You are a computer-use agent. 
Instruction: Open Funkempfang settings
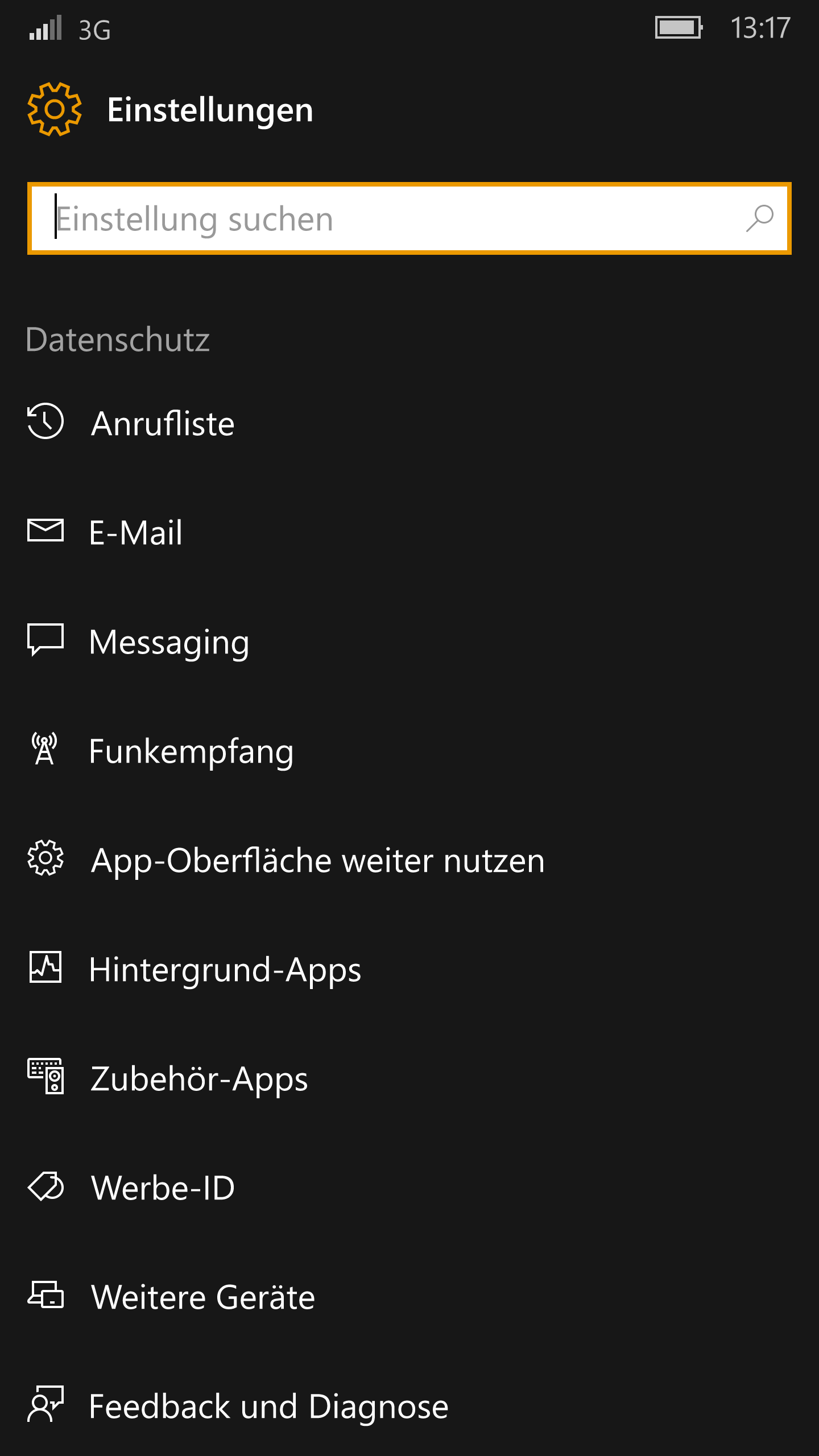[409, 751]
